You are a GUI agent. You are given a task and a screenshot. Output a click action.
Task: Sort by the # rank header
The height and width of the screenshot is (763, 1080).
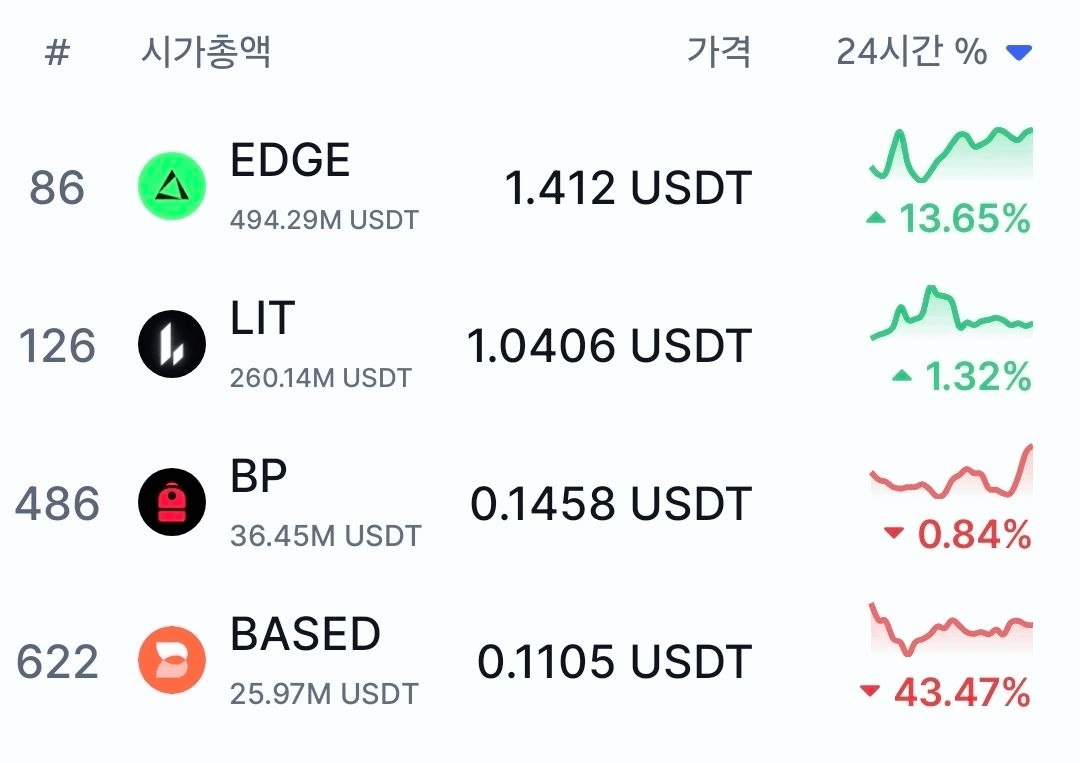(58, 52)
